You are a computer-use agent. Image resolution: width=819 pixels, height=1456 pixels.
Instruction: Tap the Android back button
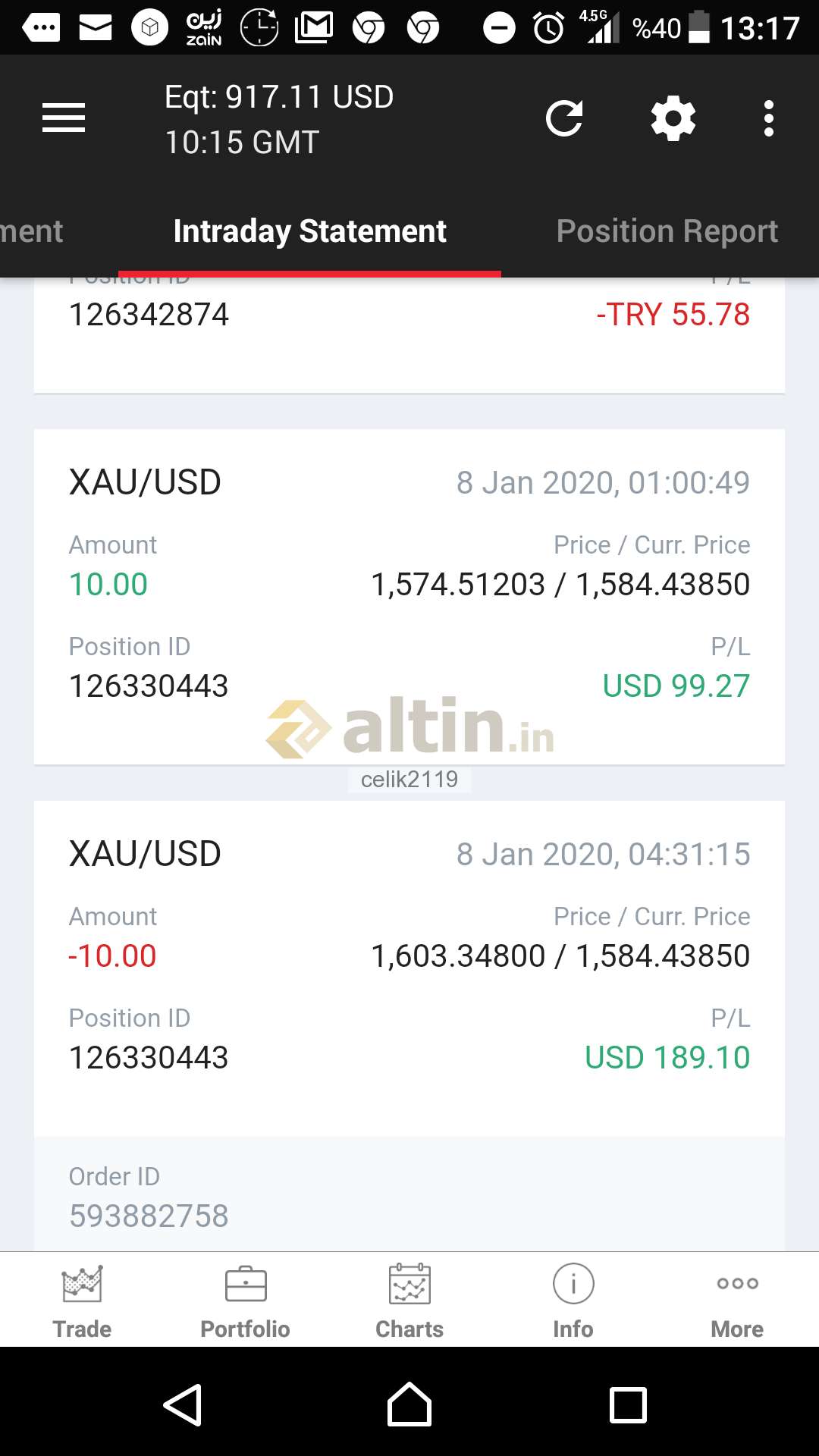(x=184, y=1404)
